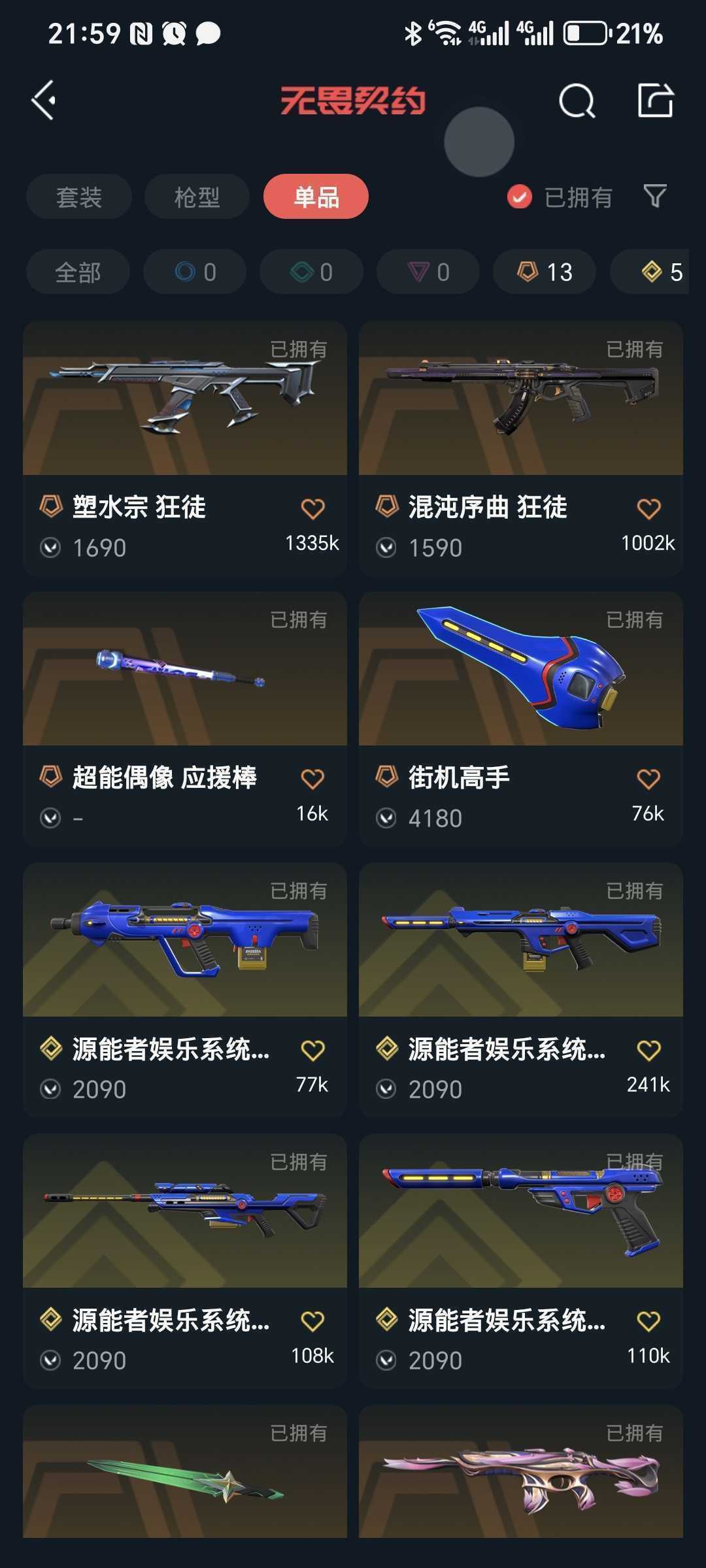The image size is (706, 1568).
Task: Switch to the 枪型 tab
Action: (x=197, y=197)
